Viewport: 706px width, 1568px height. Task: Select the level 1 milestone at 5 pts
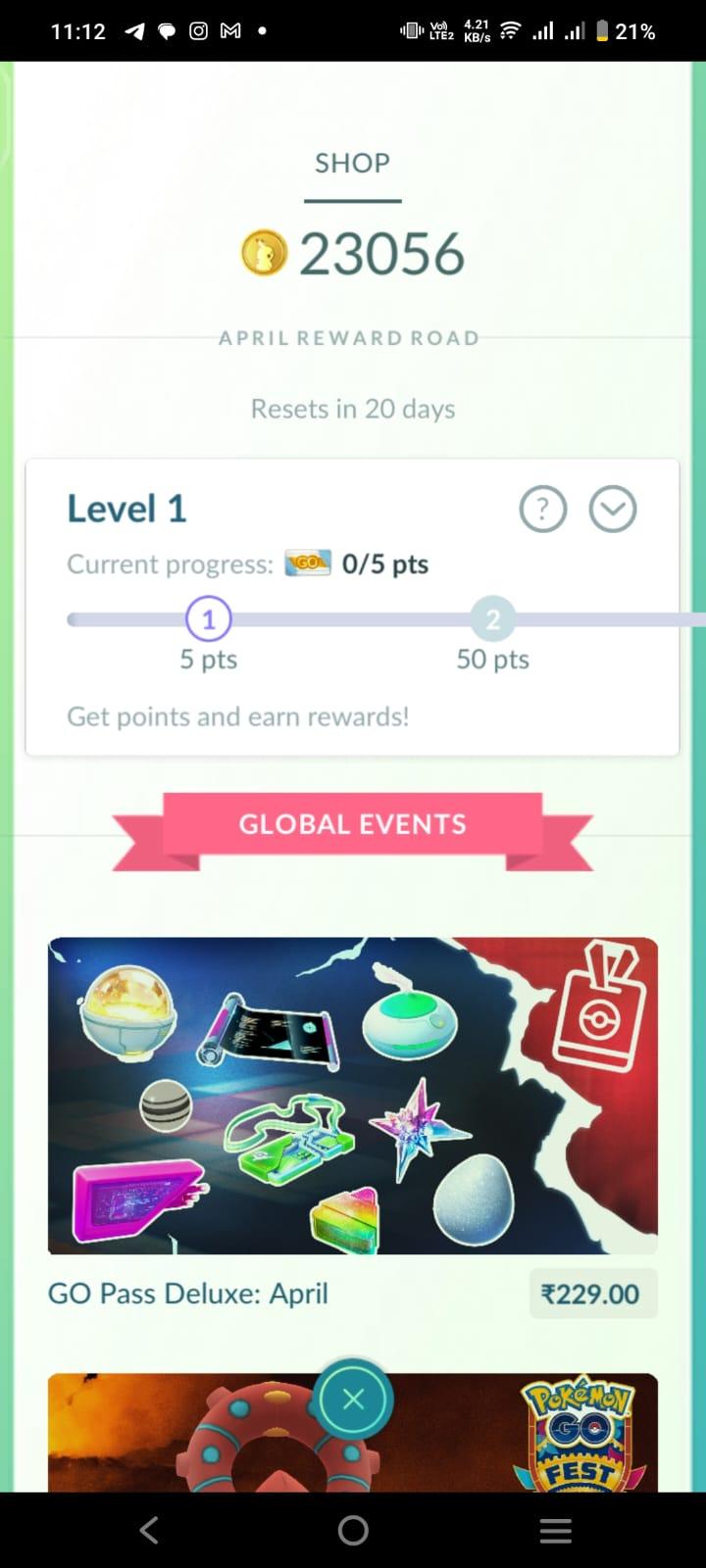[208, 619]
